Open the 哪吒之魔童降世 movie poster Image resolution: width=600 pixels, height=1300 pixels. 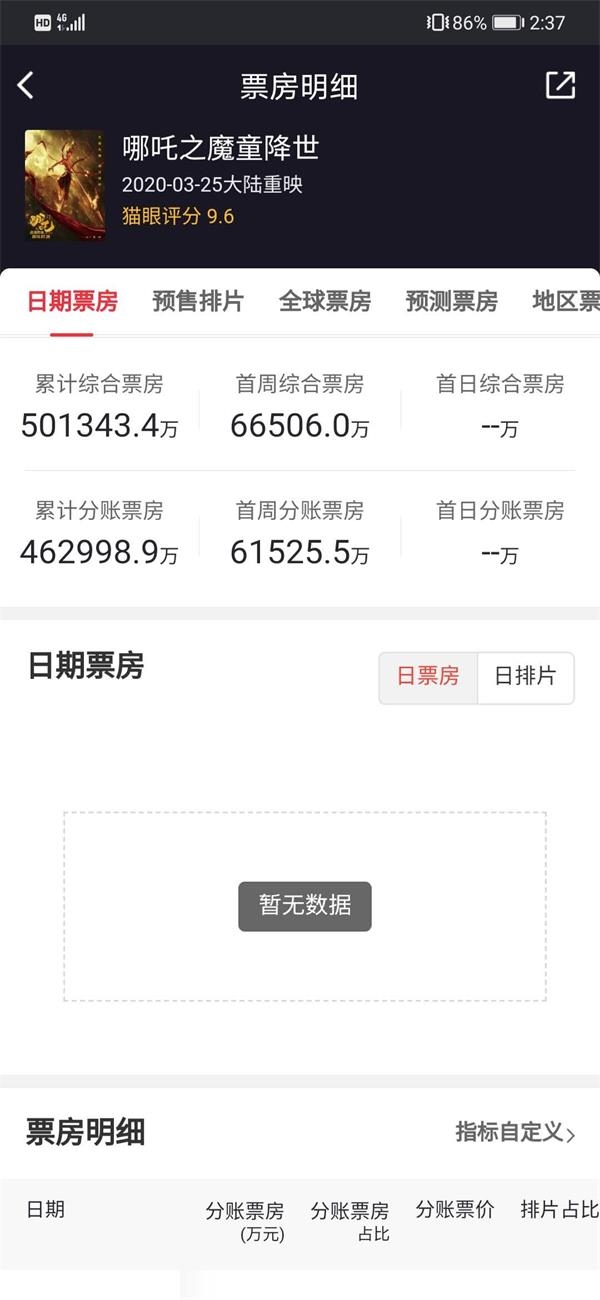point(64,185)
